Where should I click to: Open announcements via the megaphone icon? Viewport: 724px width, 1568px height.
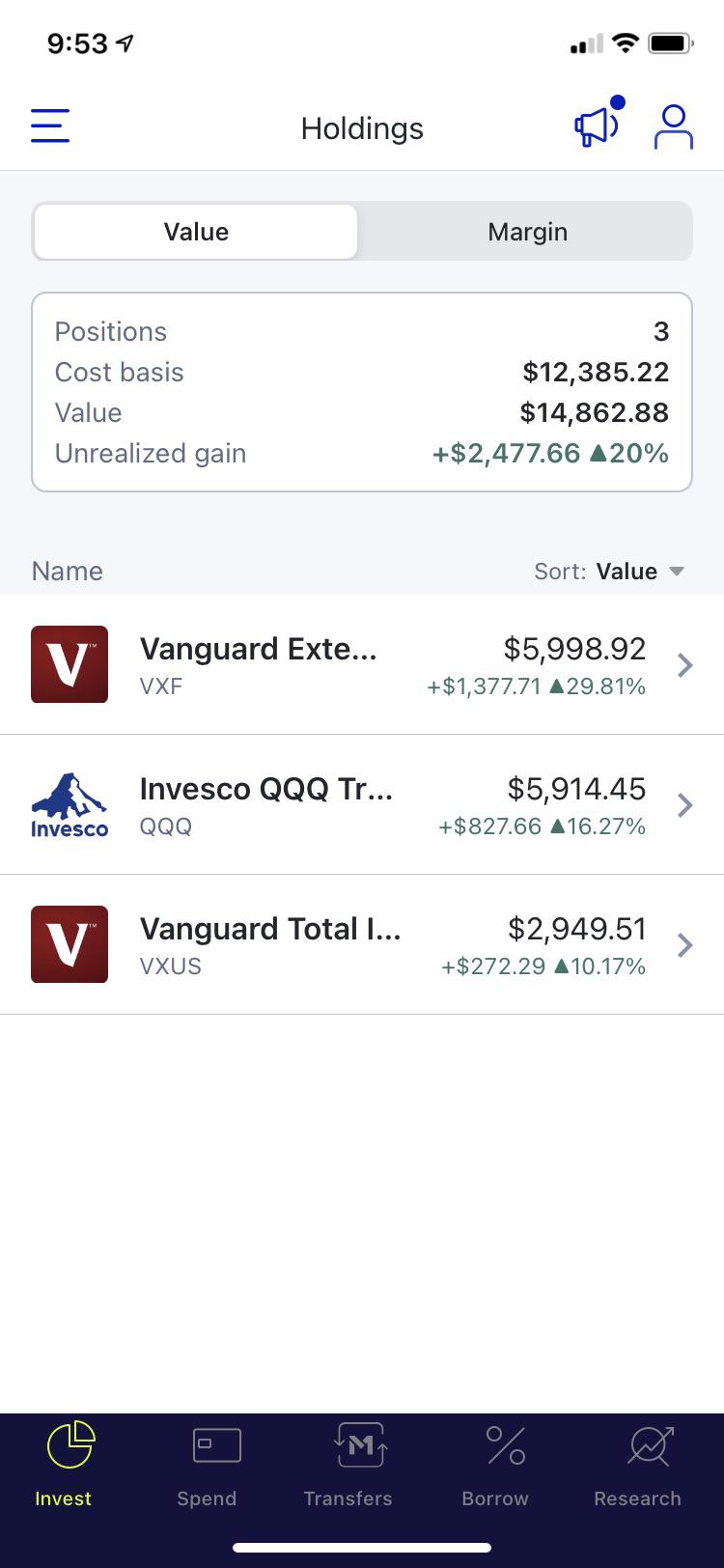[595, 126]
